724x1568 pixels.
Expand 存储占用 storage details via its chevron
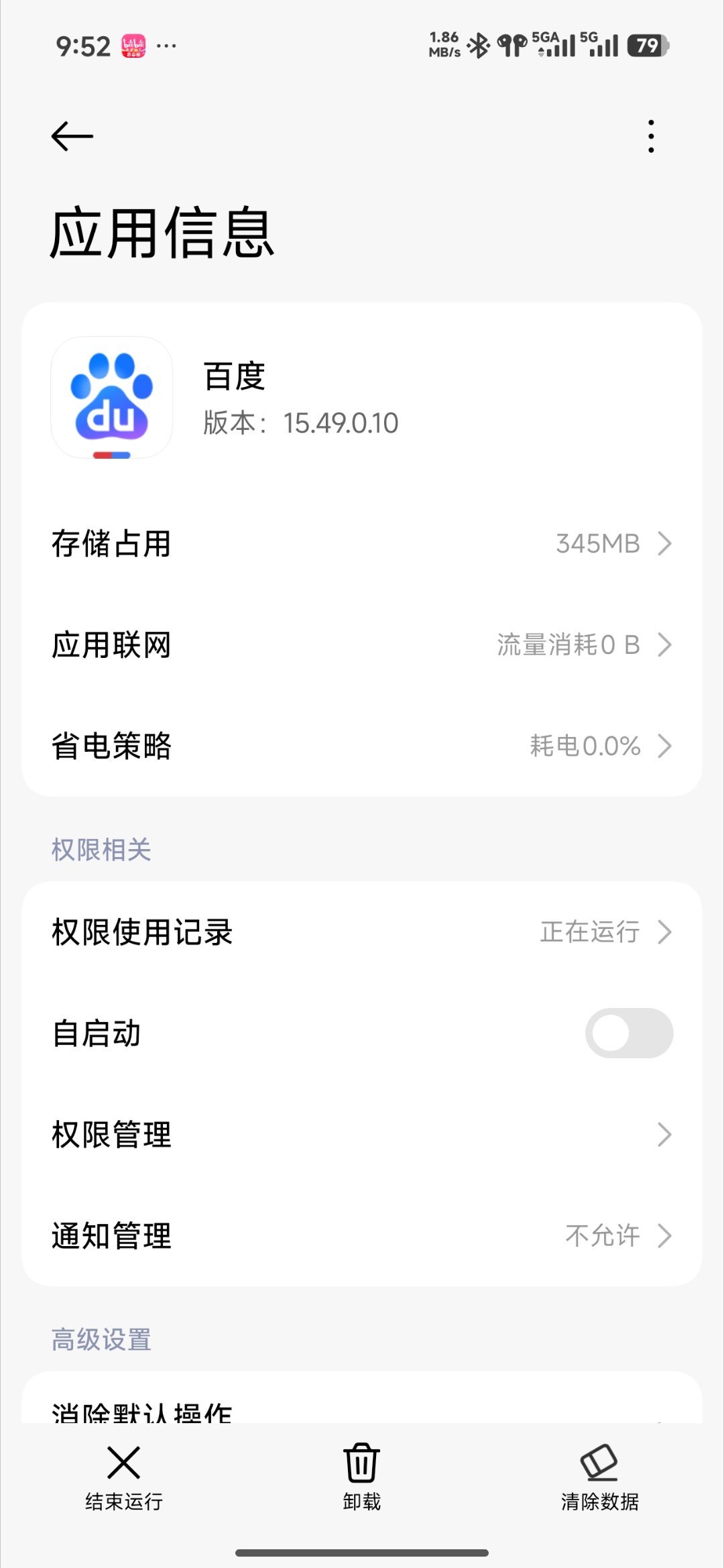point(664,544)
